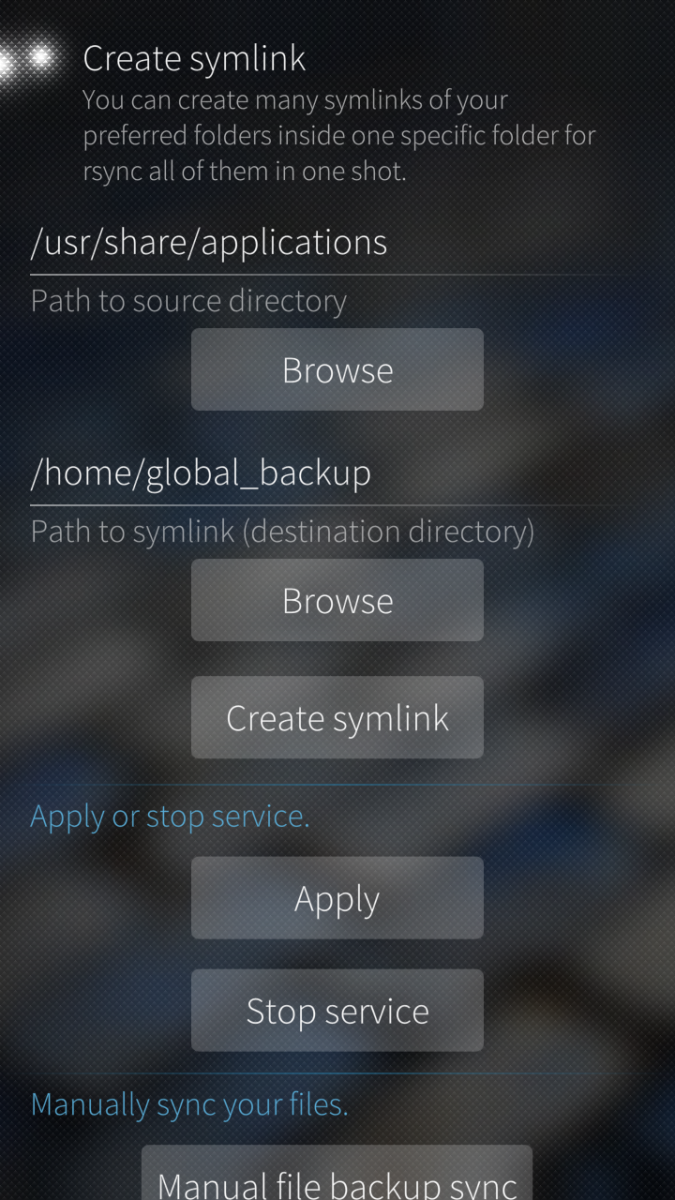The width and height of the screenshot is (675, 1200).
Task: Browse for the source directory
Action: tap(337, 370)
